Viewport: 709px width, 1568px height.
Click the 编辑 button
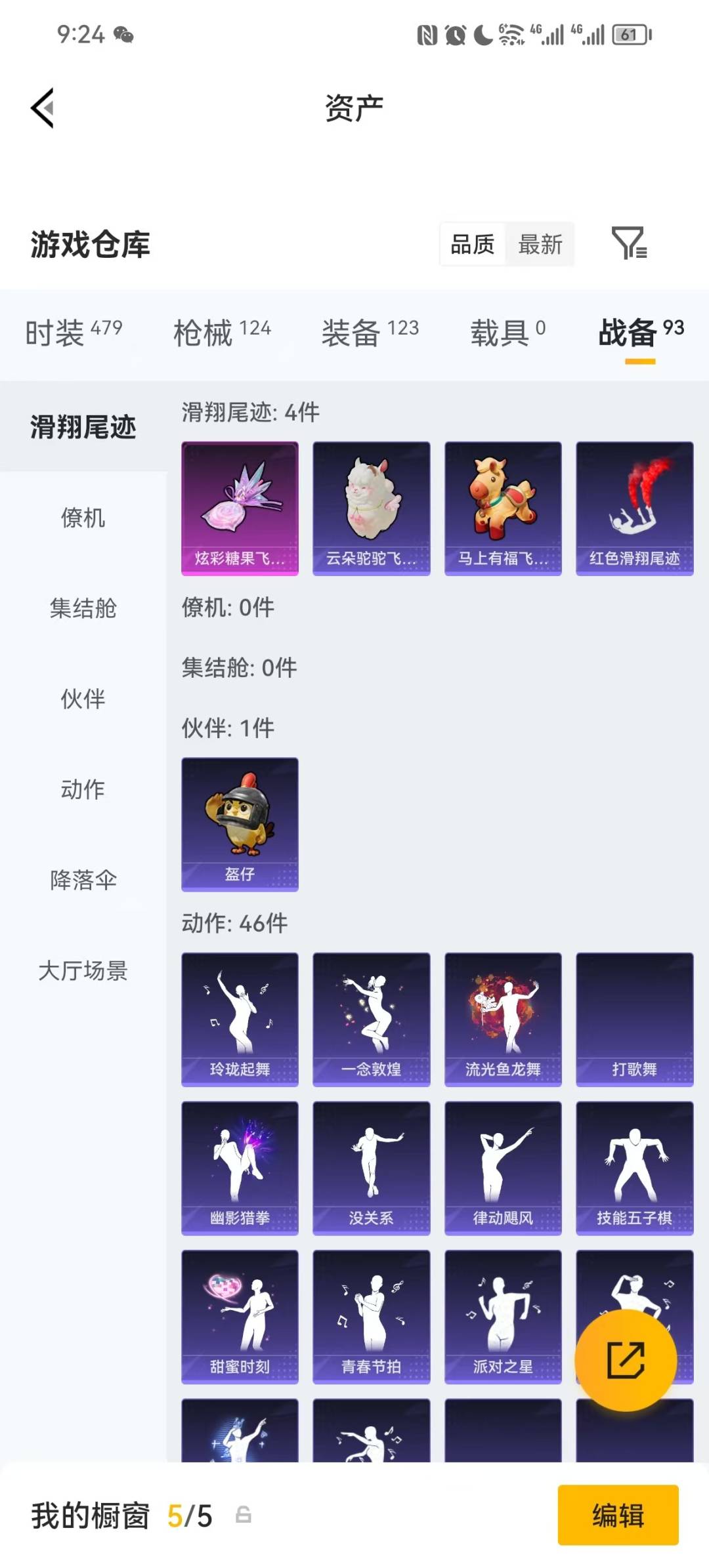616,1514
